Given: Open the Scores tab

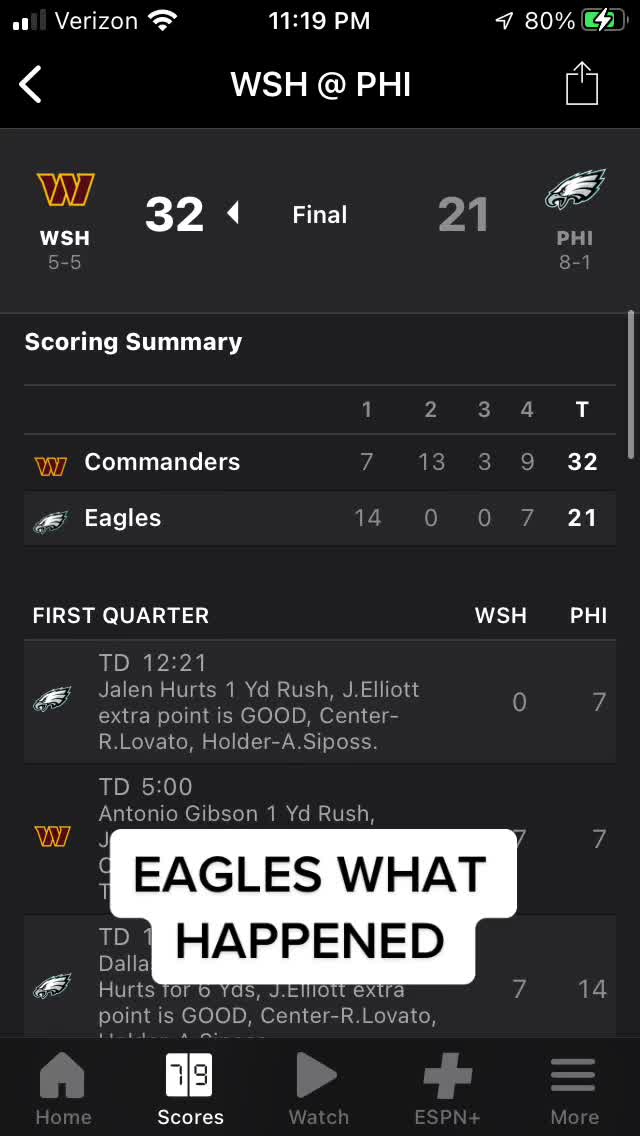Looking at the screenshot, I should click(x=190, y=1090).
